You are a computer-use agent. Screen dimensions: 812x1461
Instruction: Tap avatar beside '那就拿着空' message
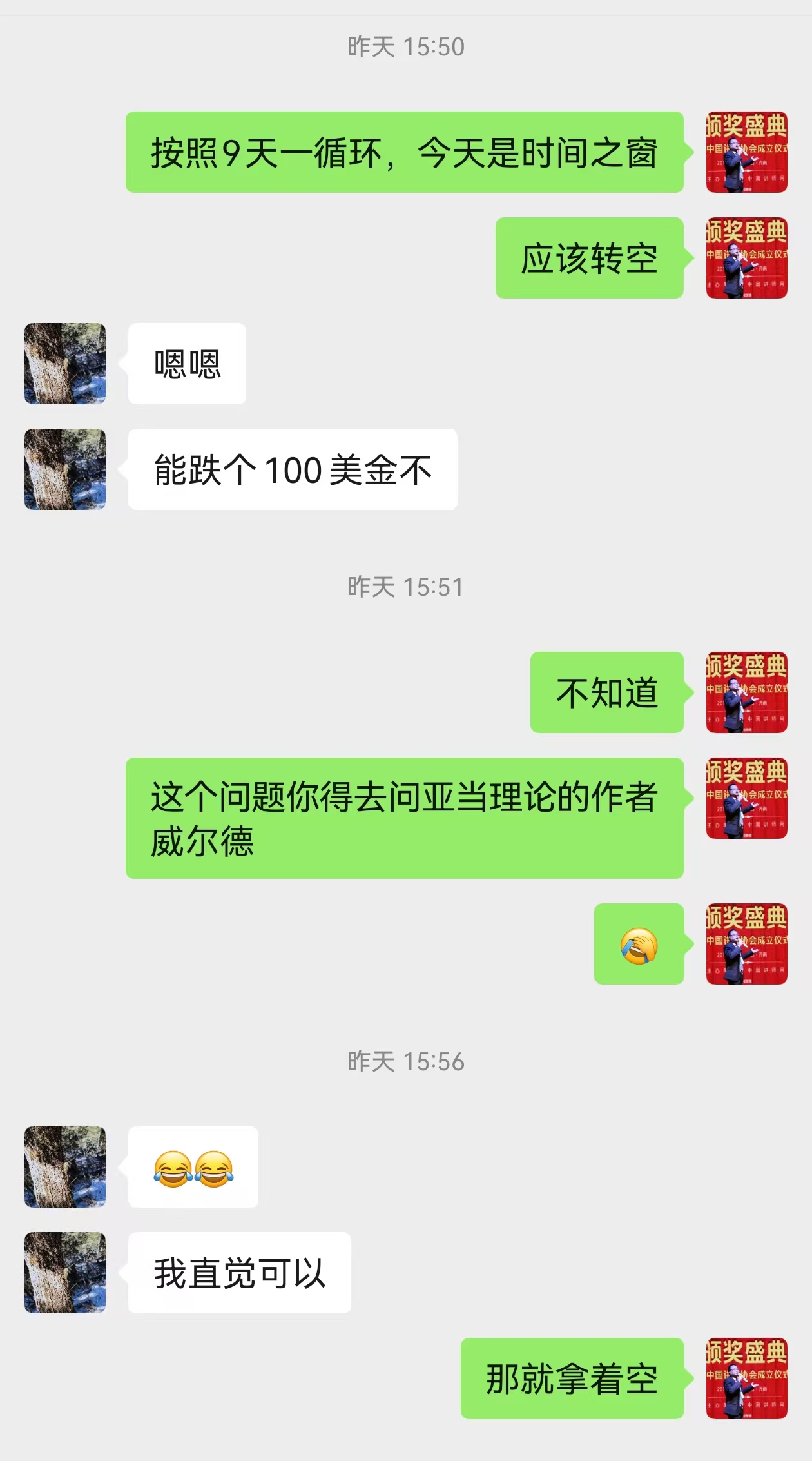pyautogui.click(x=746, y=1378)
